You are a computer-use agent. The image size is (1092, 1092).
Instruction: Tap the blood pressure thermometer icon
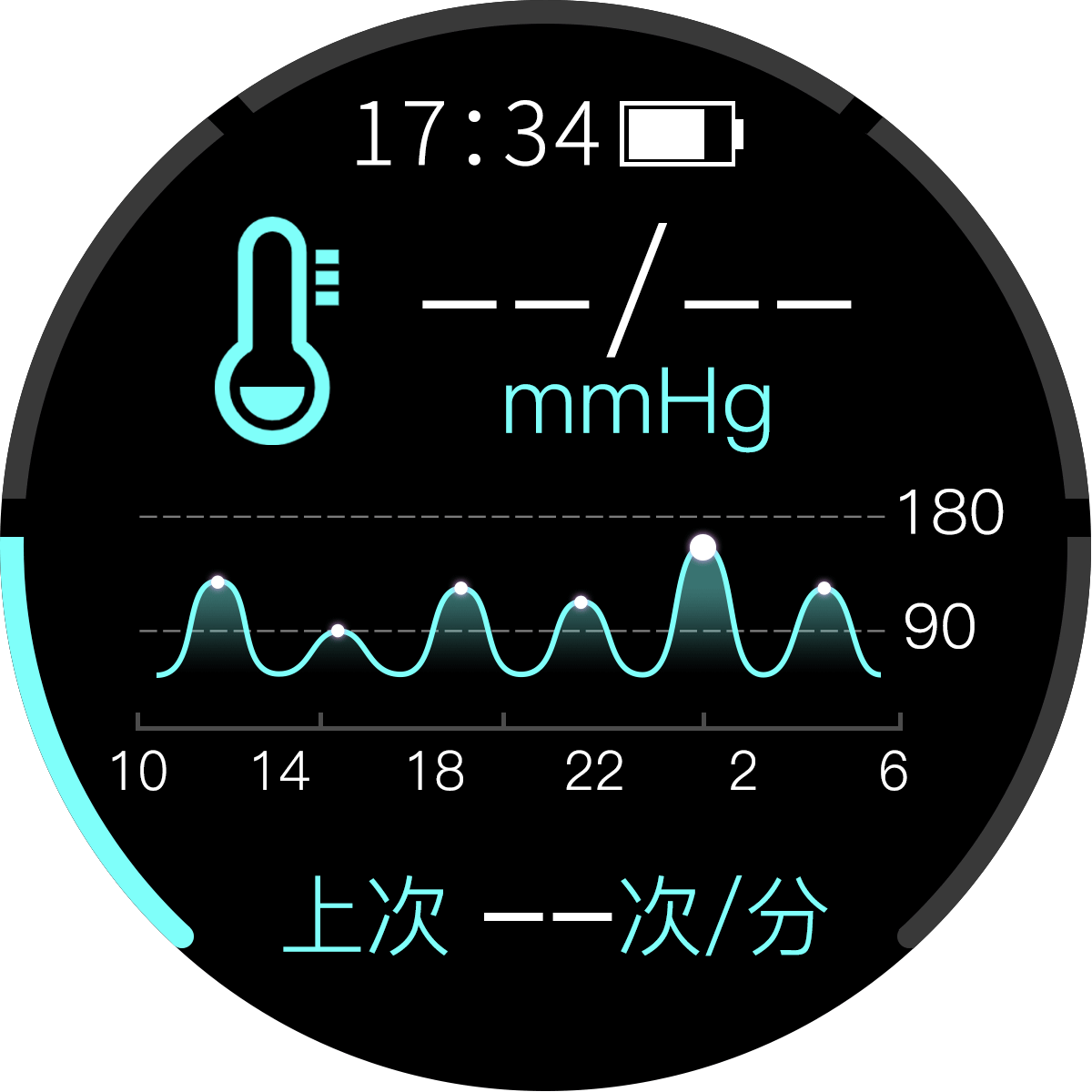[x=275, y=332]
